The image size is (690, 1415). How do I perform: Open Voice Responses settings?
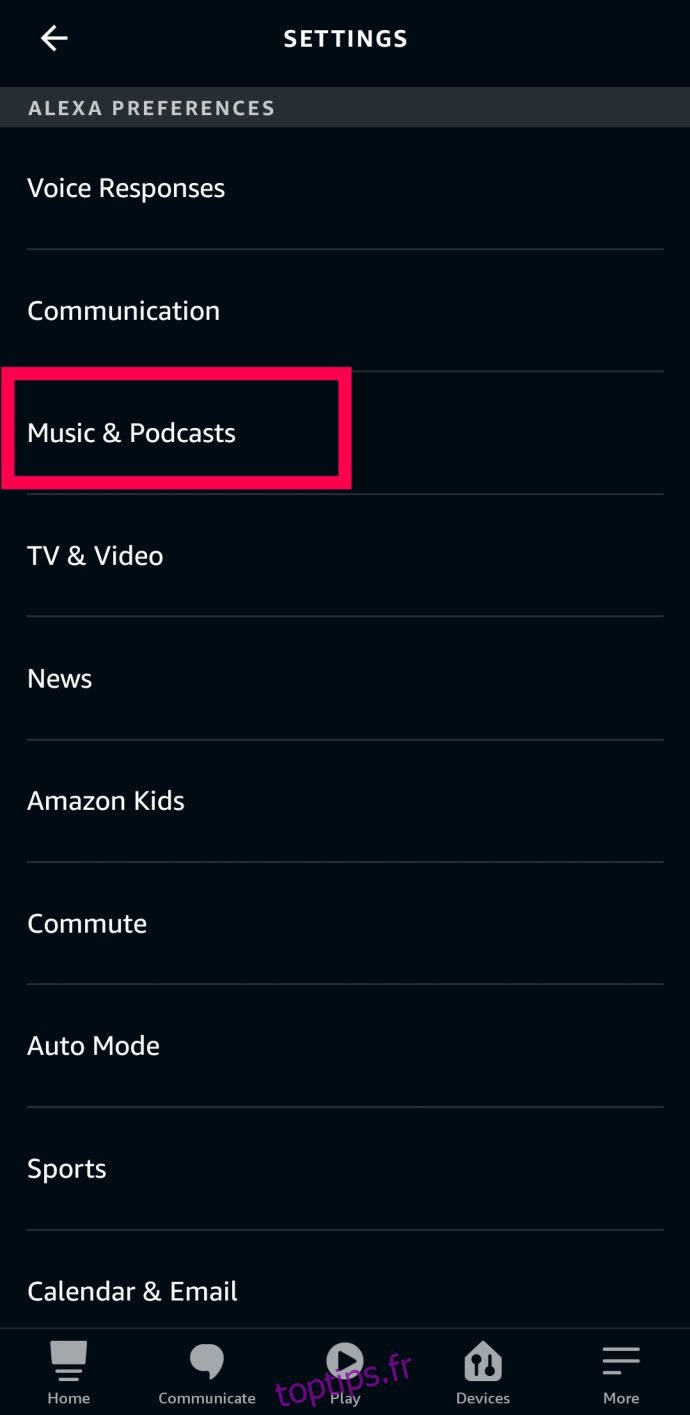click(x=126, y=188)
